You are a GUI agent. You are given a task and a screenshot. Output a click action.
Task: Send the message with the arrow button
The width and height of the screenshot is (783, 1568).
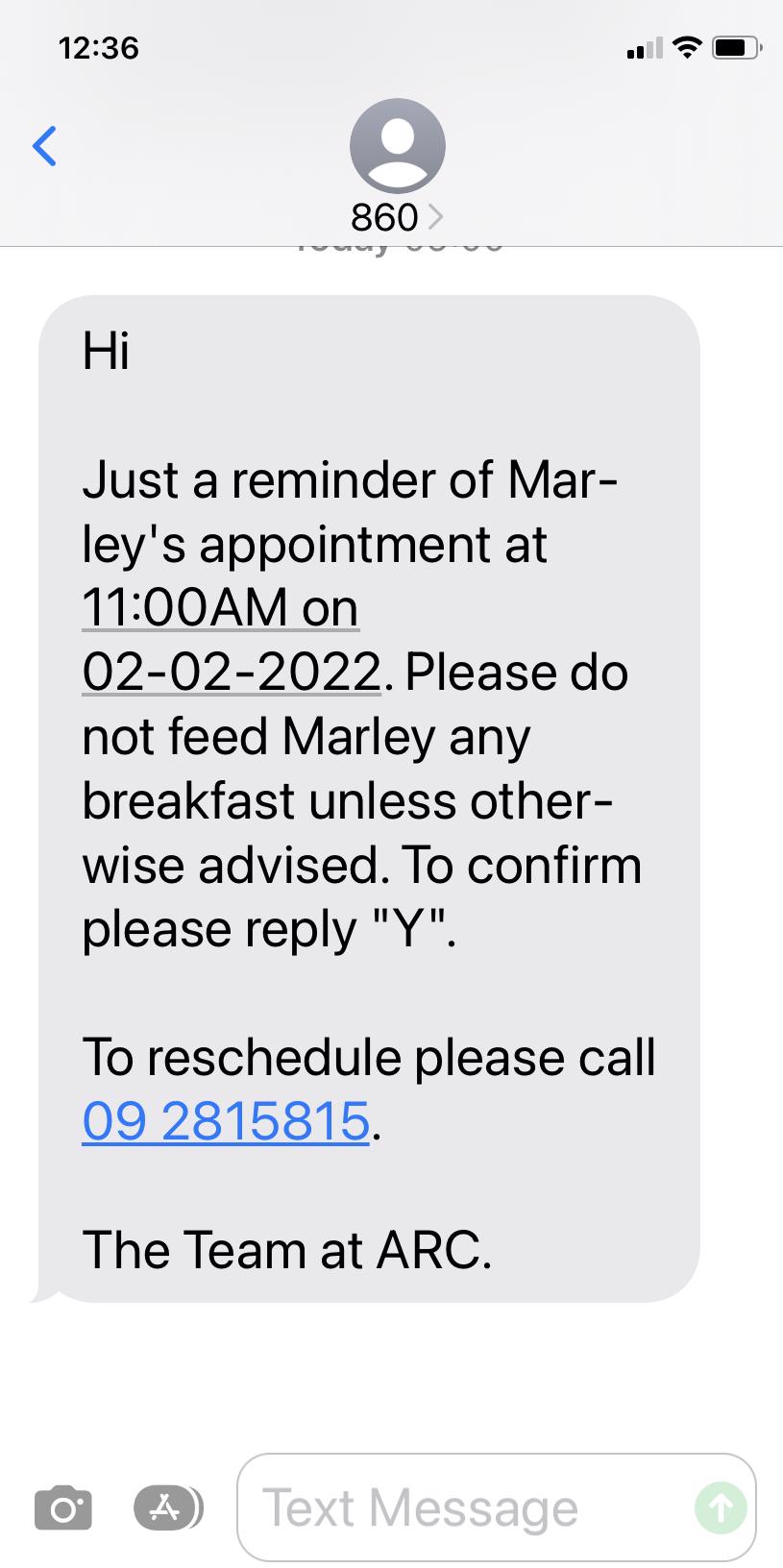pyautogui.click(x=721, y=1507)
